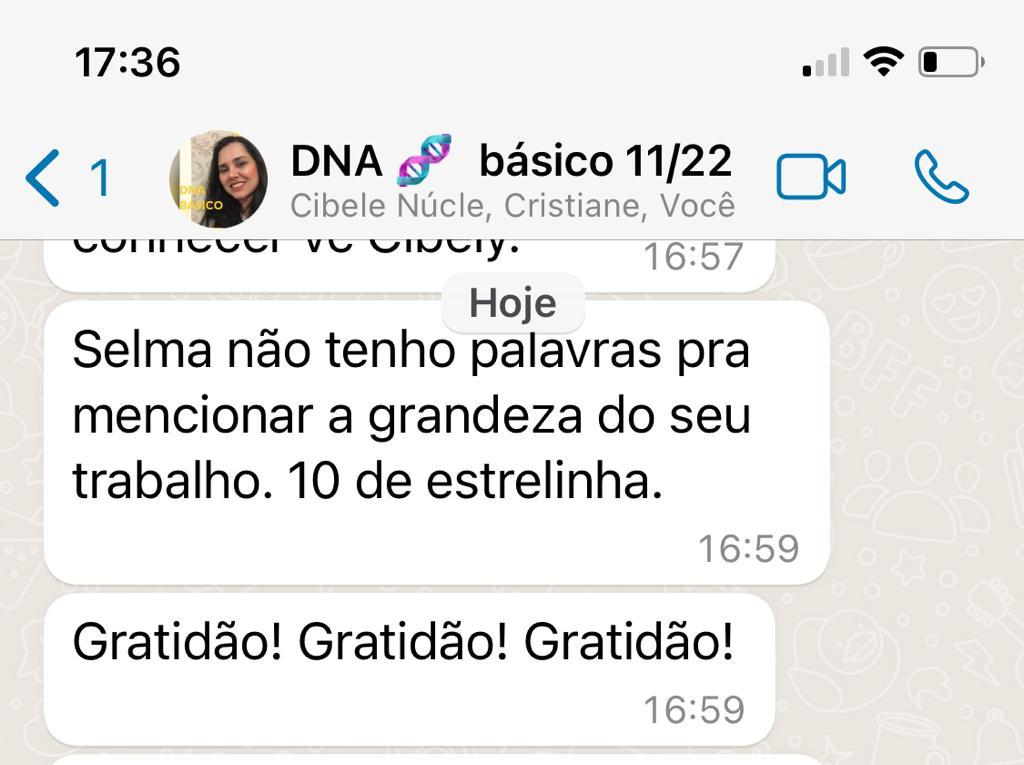View the group profile photo
This screenshot has height=765, width=1024.
pyautogui.click(x=218, y=179)
